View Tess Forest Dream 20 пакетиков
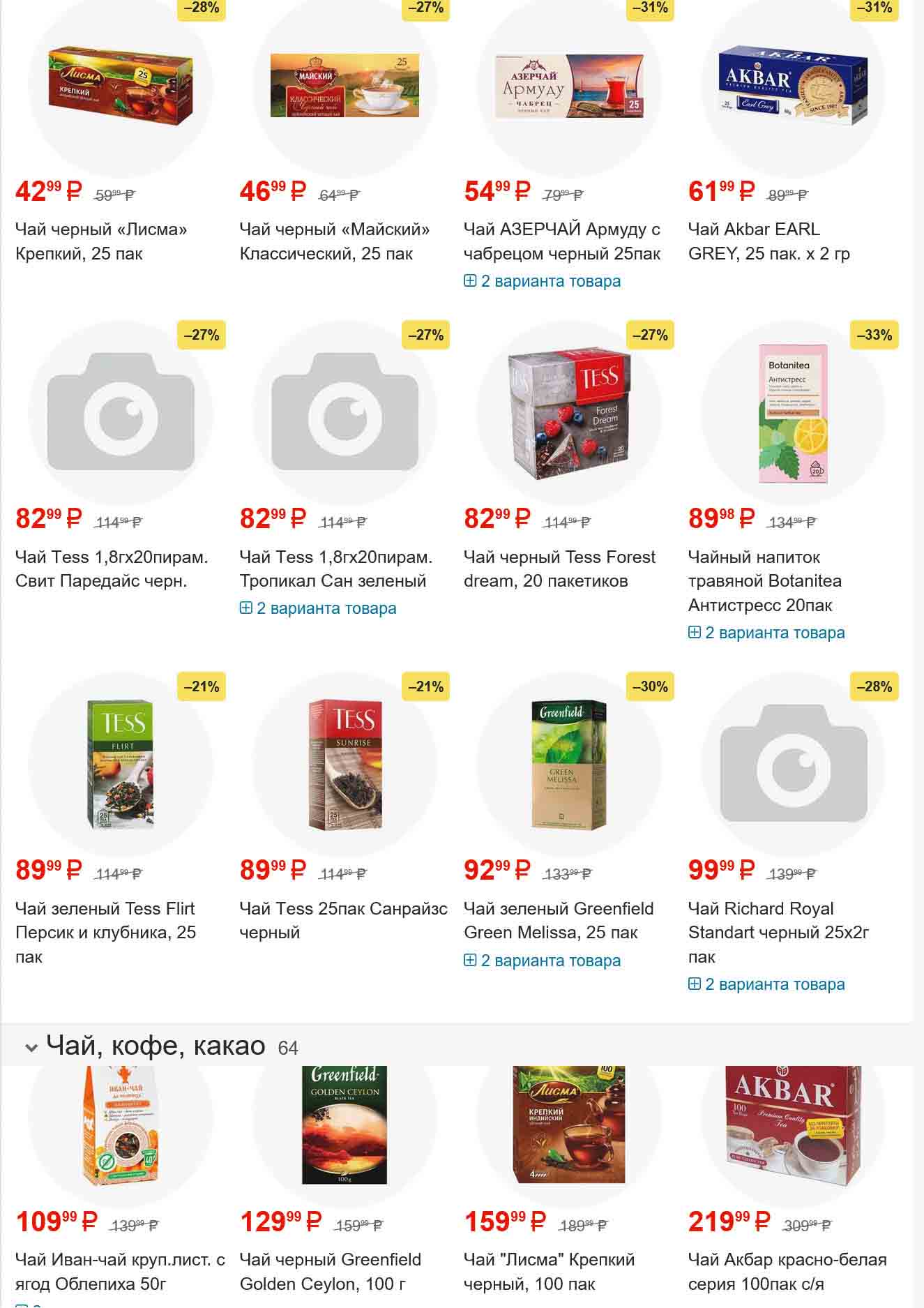Image resolution: width=924 pixels, height=1308 pixels. [x=559, y=569]
